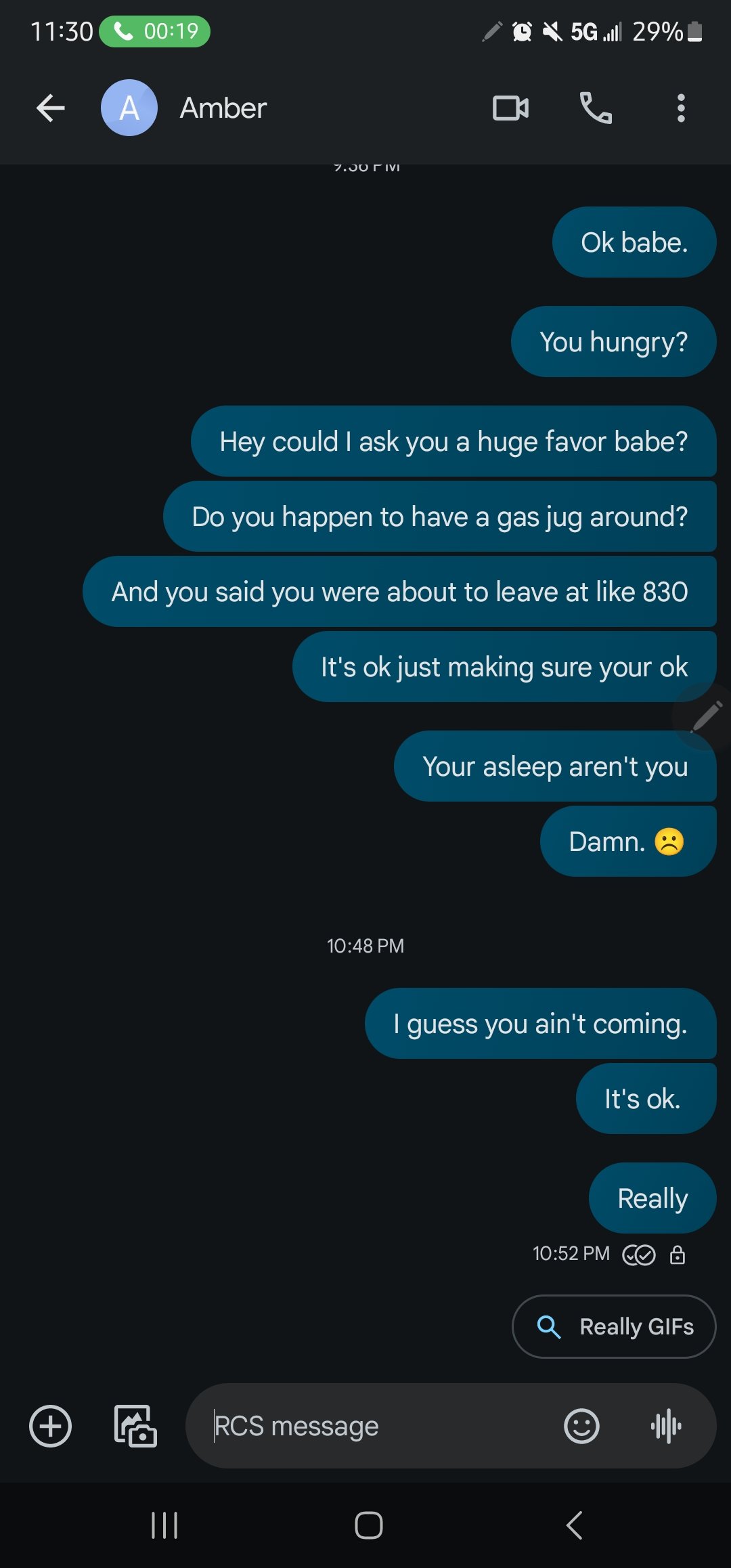
Task: Start a video call with Amber
Action: tap(510, 108)
